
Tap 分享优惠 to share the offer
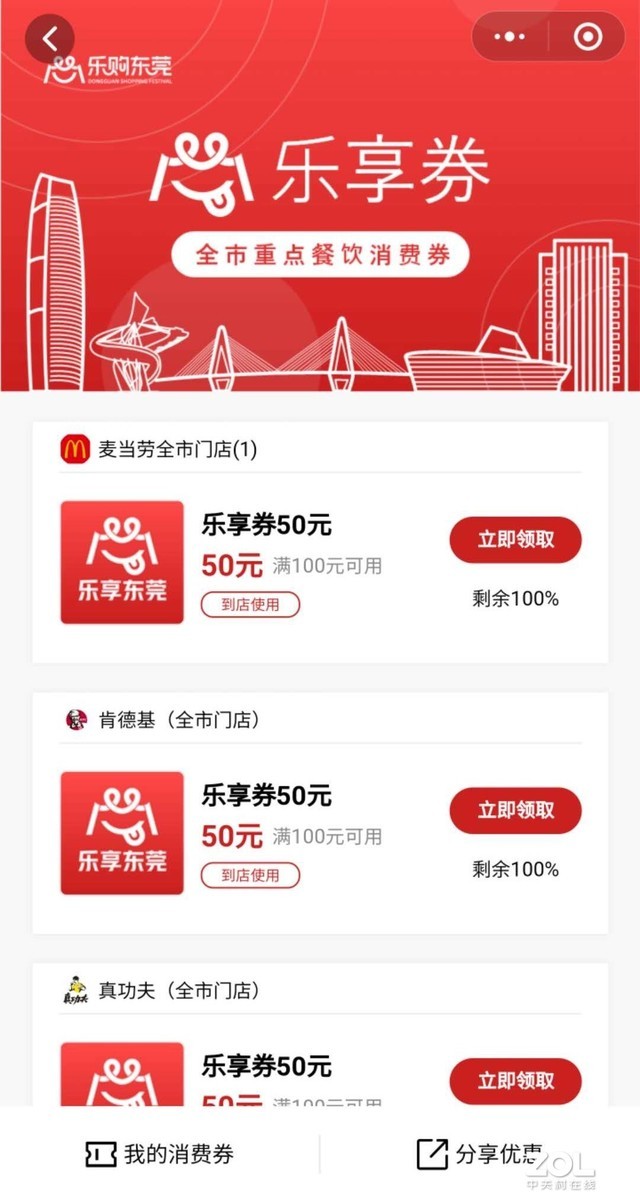coord(480,1154)
